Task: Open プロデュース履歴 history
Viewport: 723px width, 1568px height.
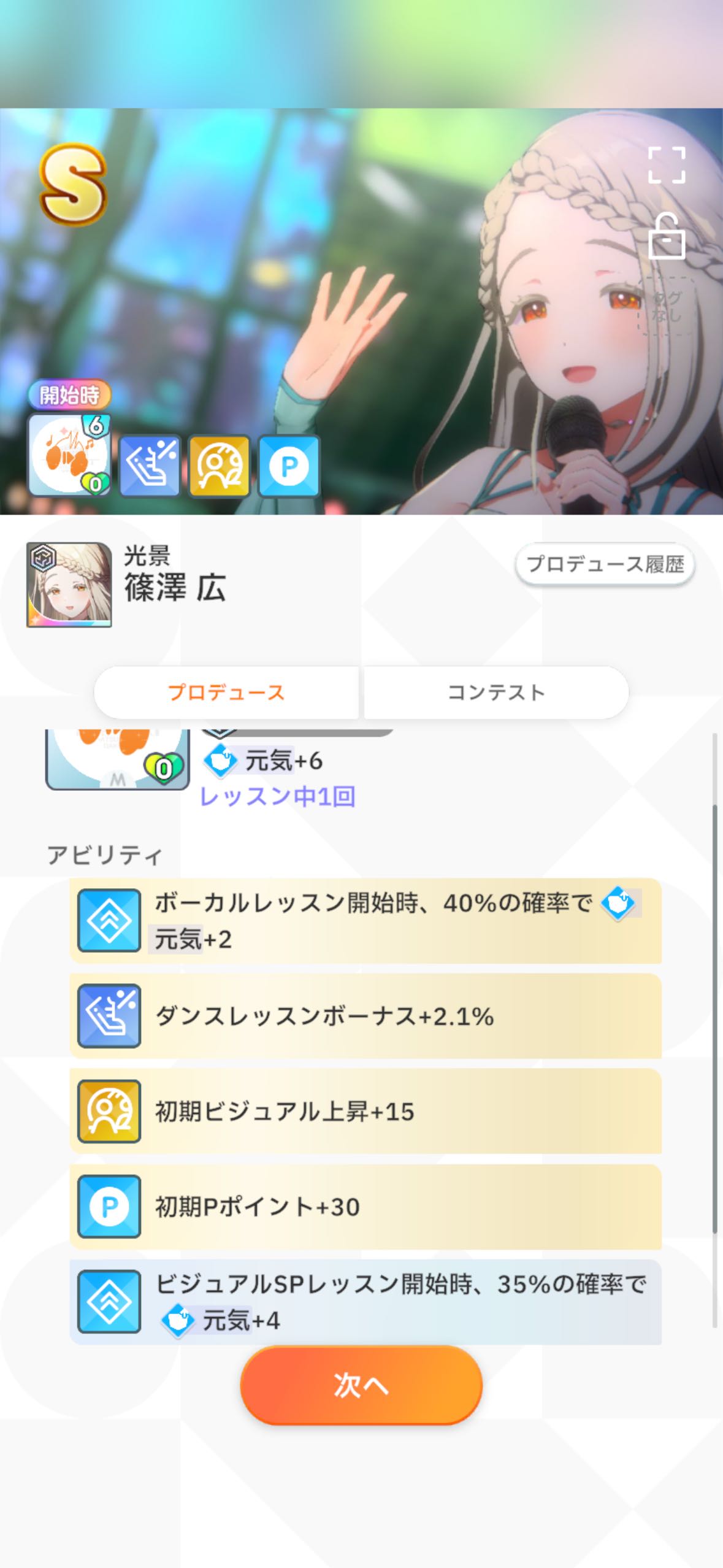Action: 605,564
